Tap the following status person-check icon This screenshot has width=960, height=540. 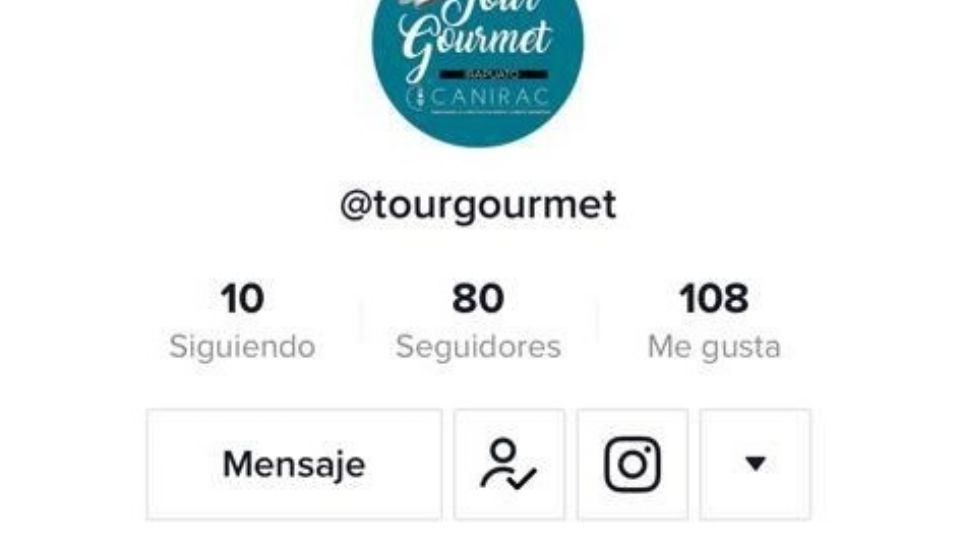point(509,464)
